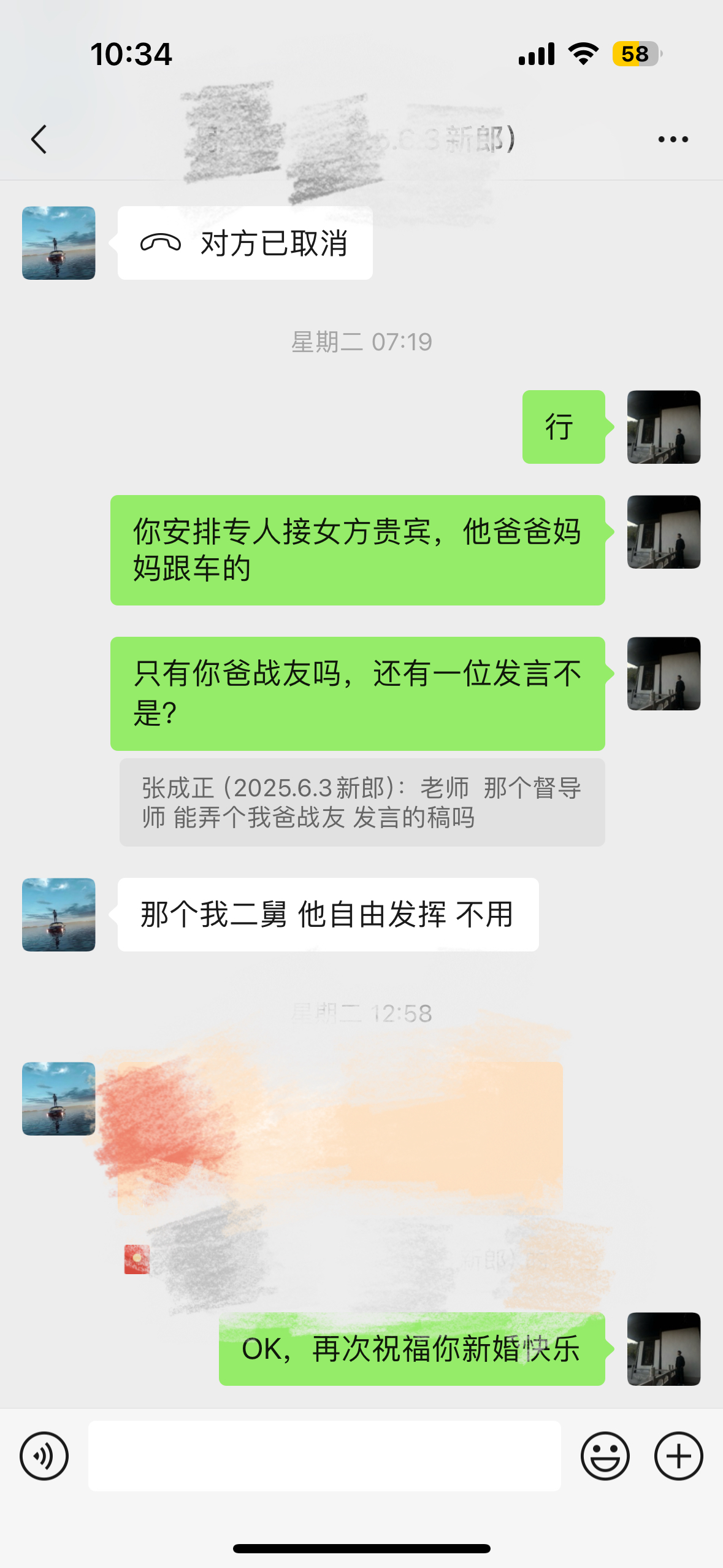Open contact avatar beside 那个我二舅 message
Viewport: 723px width, 1568px height.
coord(59,915)
